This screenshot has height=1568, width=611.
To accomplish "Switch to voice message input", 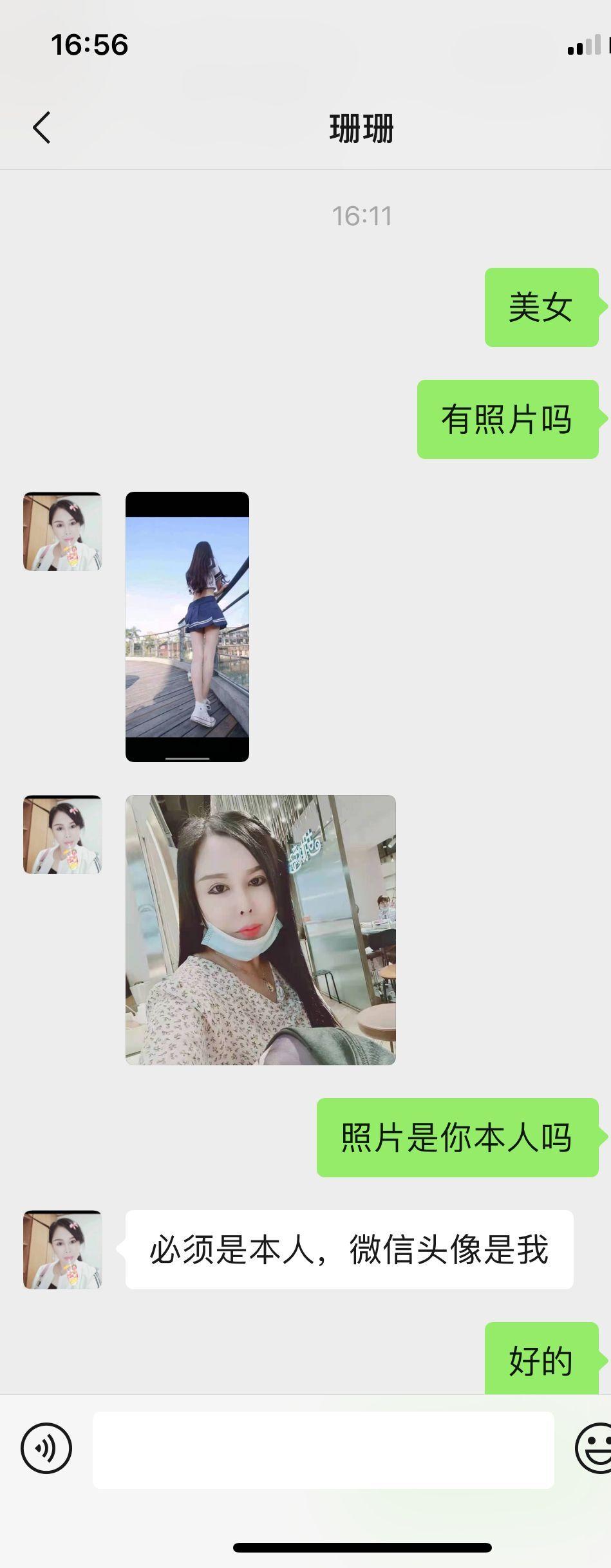I will (46, 1448).
